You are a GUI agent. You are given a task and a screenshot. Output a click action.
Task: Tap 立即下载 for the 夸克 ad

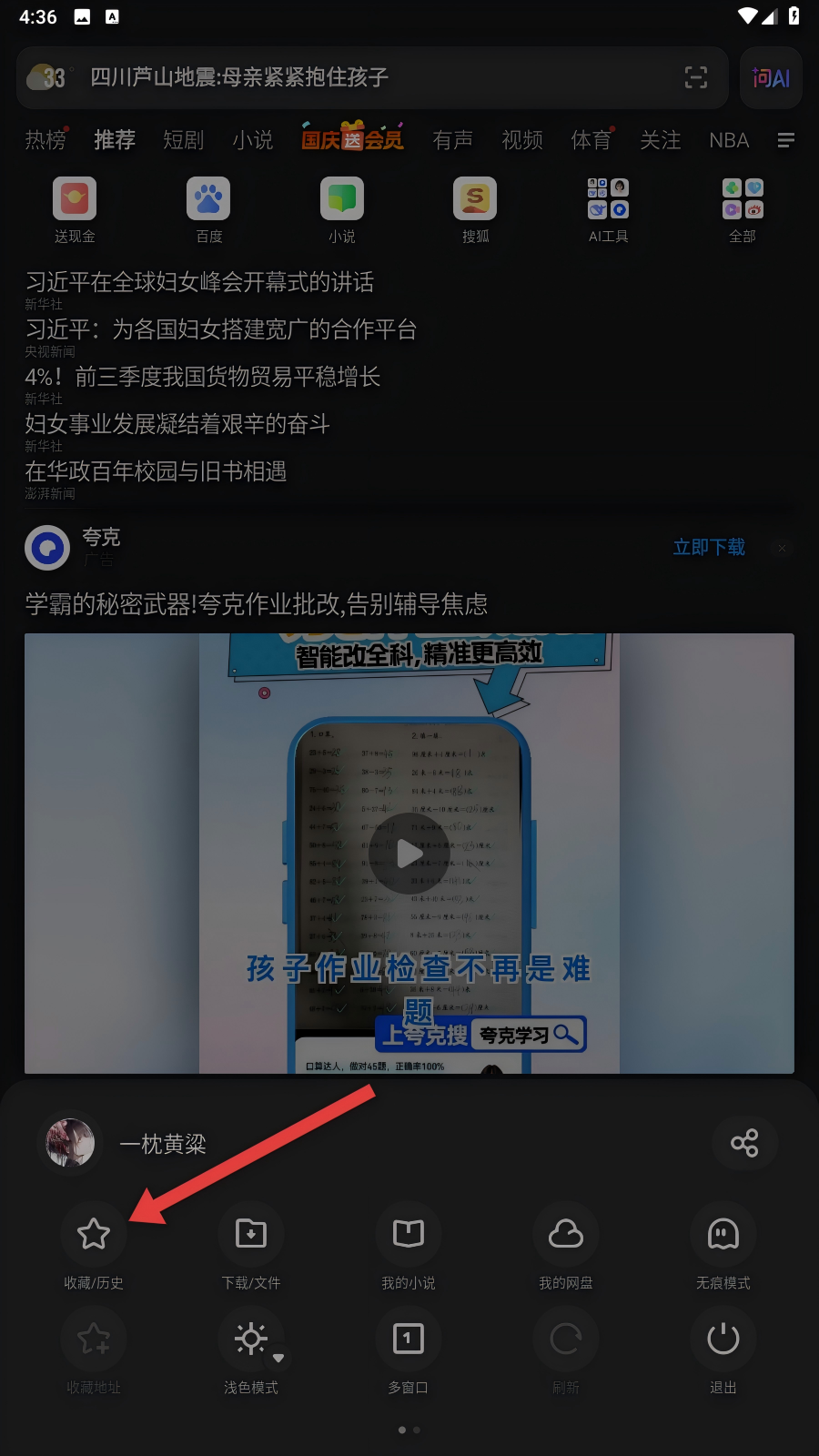click(709, 547)
